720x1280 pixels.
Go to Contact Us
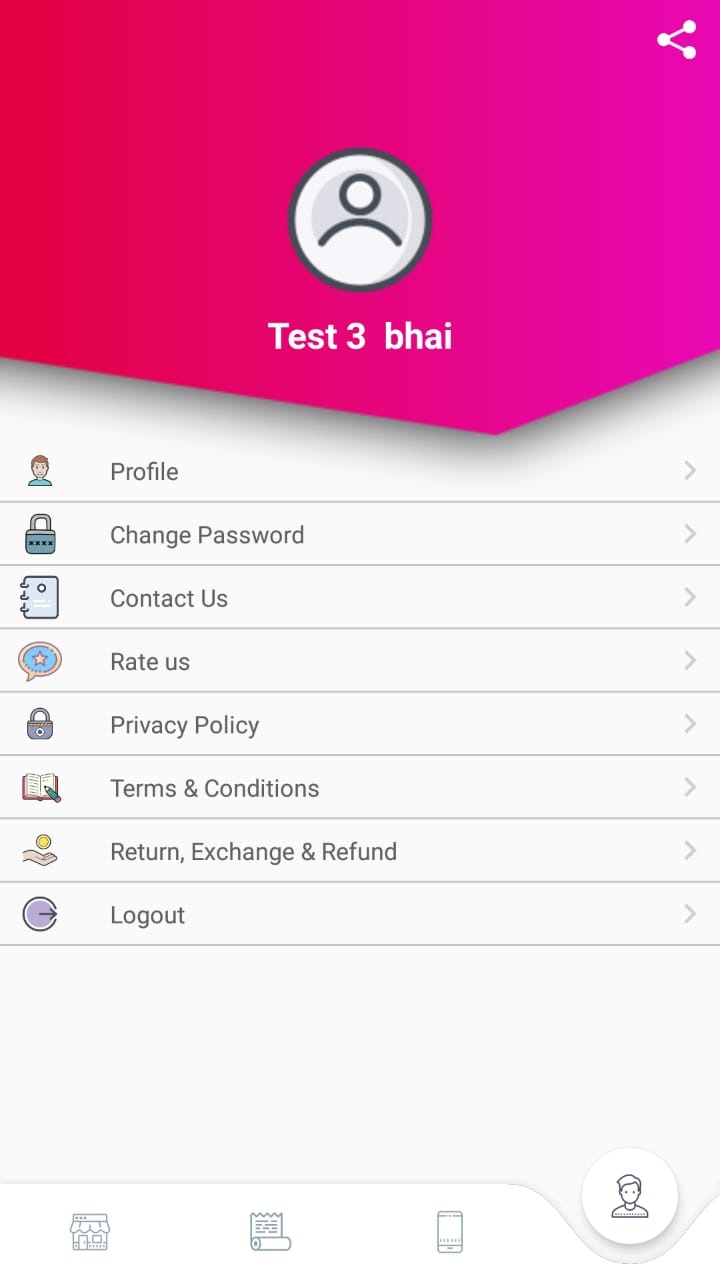point(360,598)
